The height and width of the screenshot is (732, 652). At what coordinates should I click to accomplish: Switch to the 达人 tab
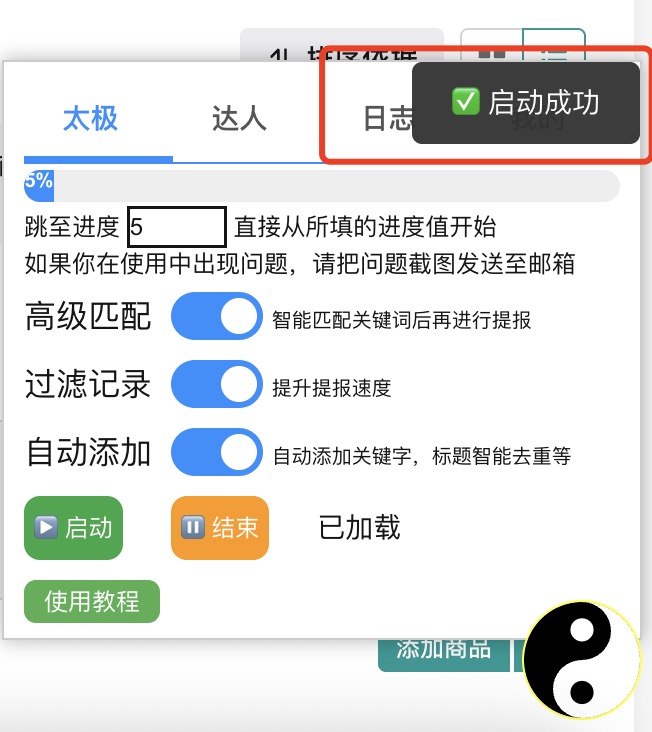click(x=240, y=119)
